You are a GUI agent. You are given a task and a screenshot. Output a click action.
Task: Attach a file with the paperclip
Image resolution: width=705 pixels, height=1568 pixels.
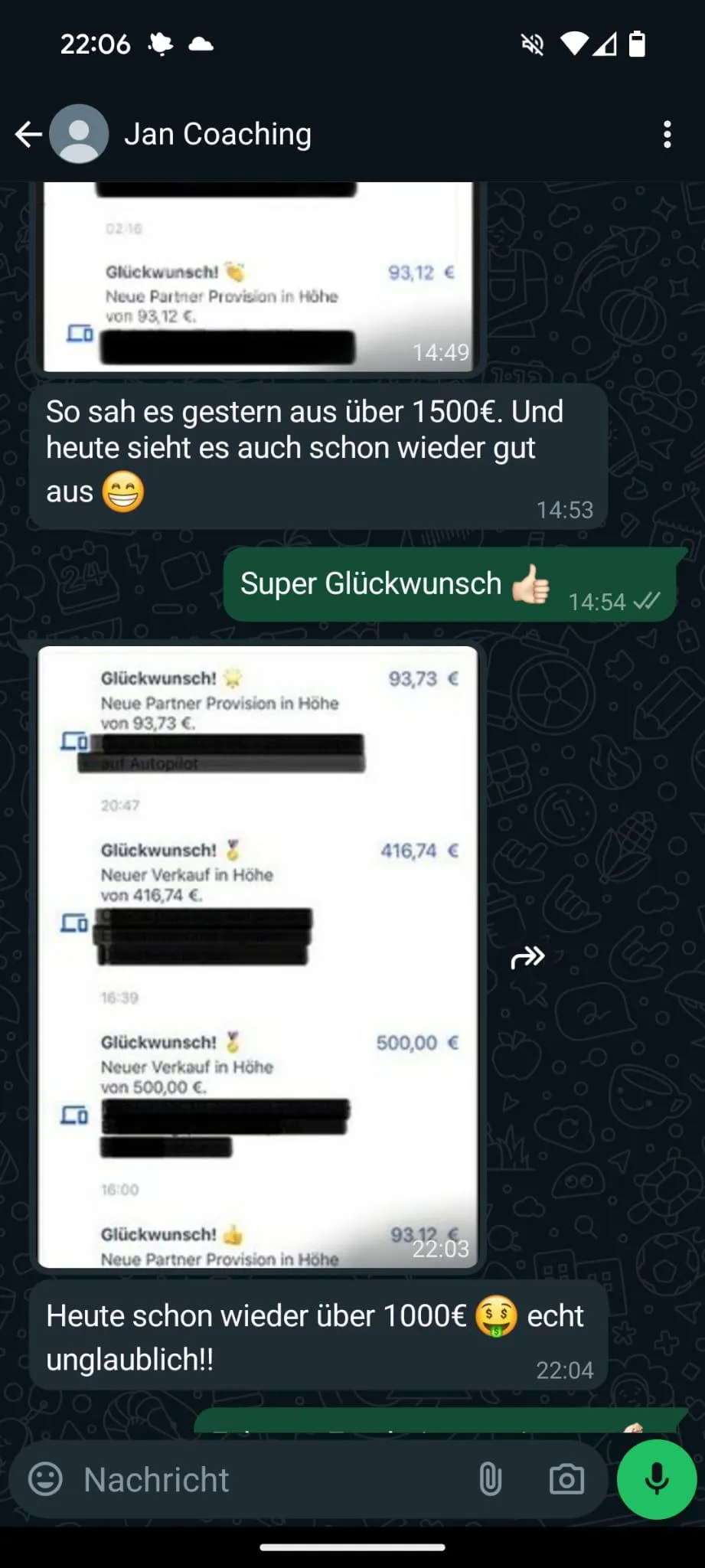(x=491, y=1479)
